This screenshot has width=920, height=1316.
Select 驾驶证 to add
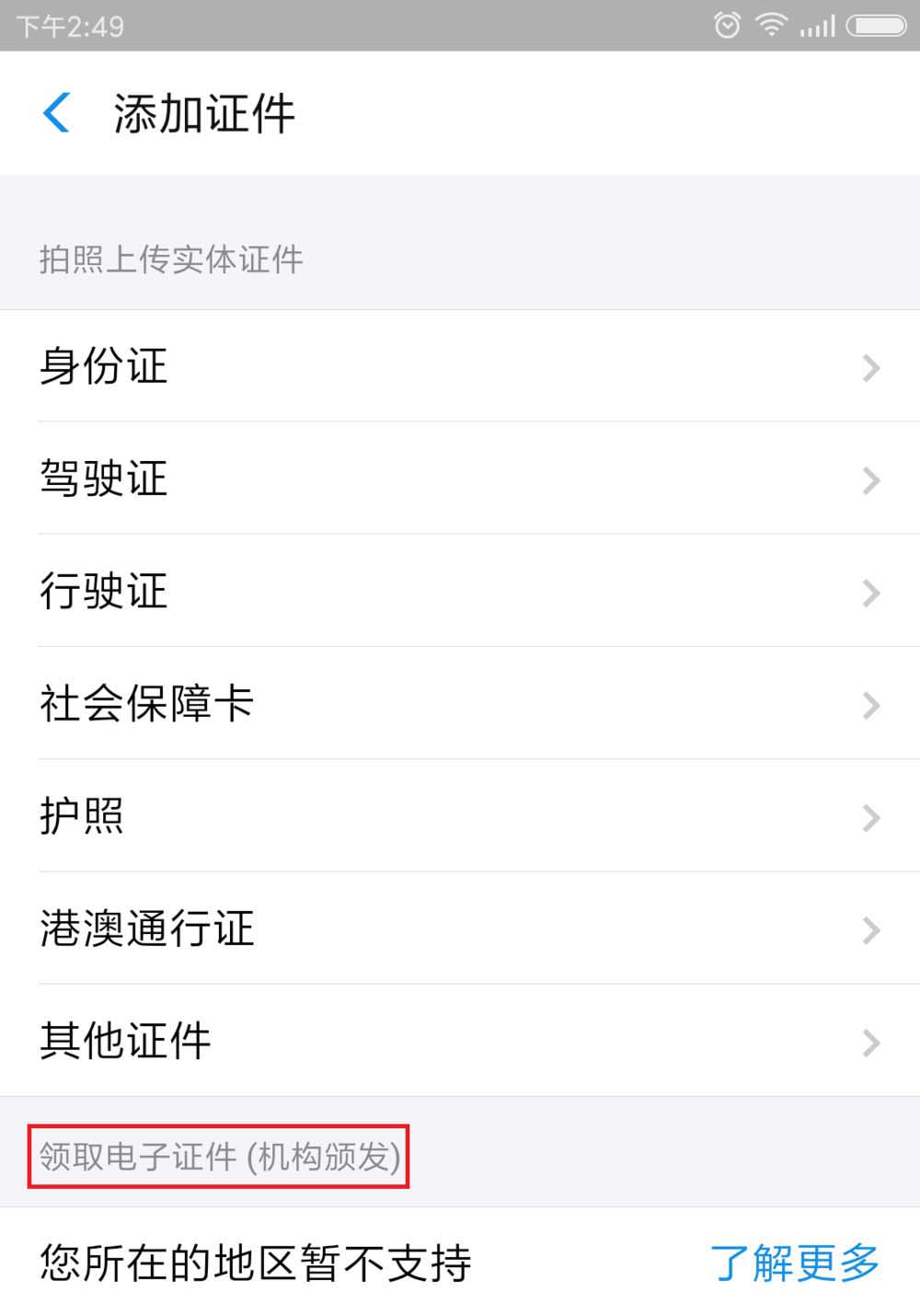tap(460, 479)
